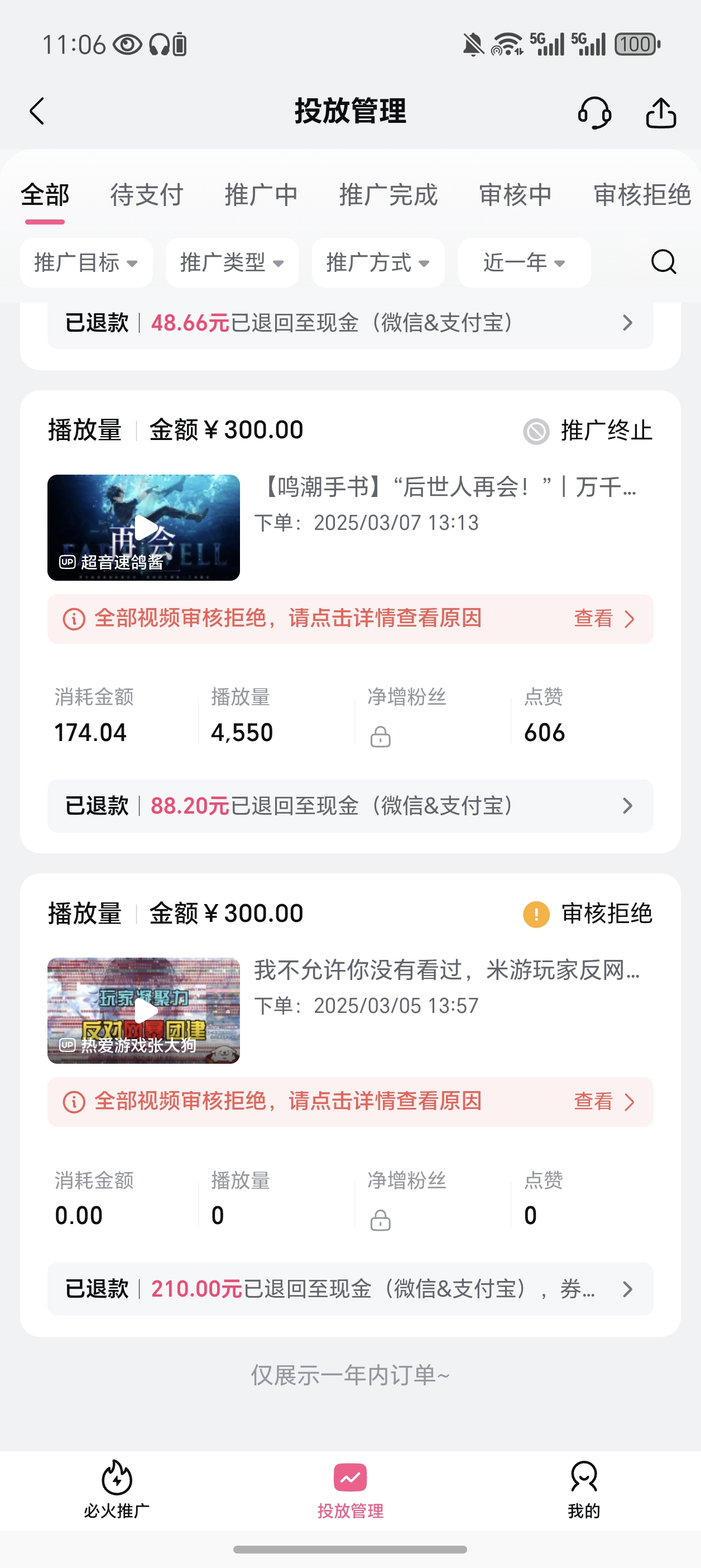Open customer service headset icon
This screenshot has width=701, height=1568.
[594, 113]
